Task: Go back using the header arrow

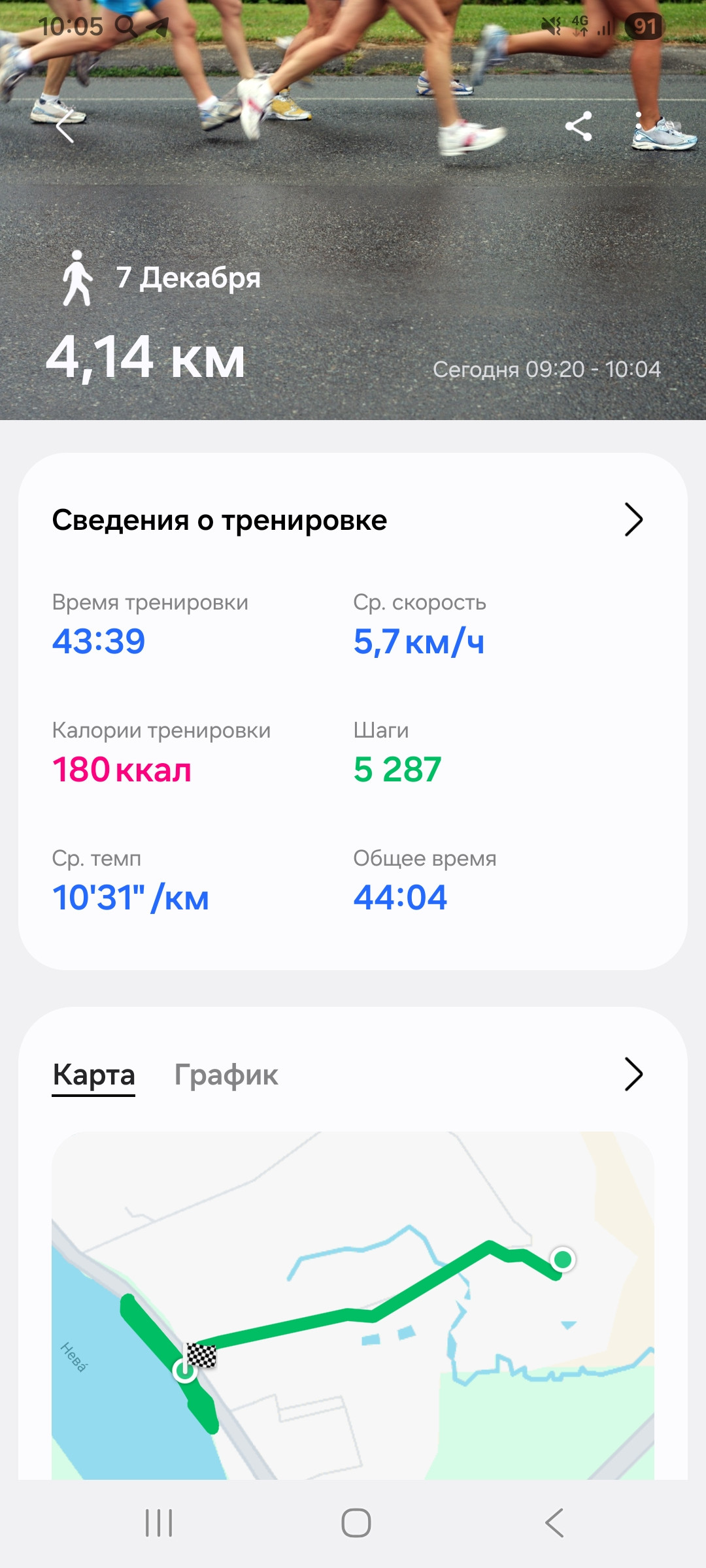Action: pos(65,126)
